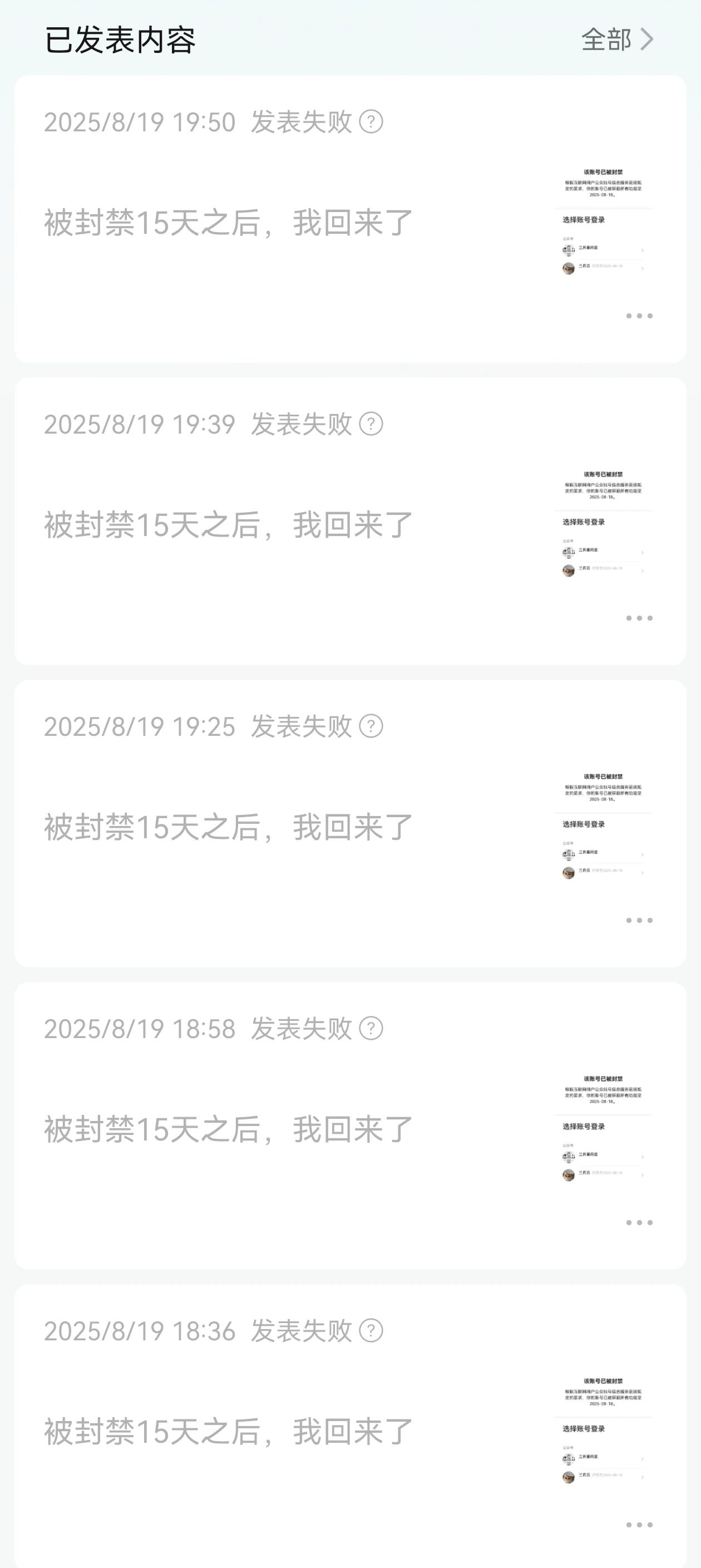
Task: Open the three-dot menu on the 19:39 post
Action: [x=639, y=618]
